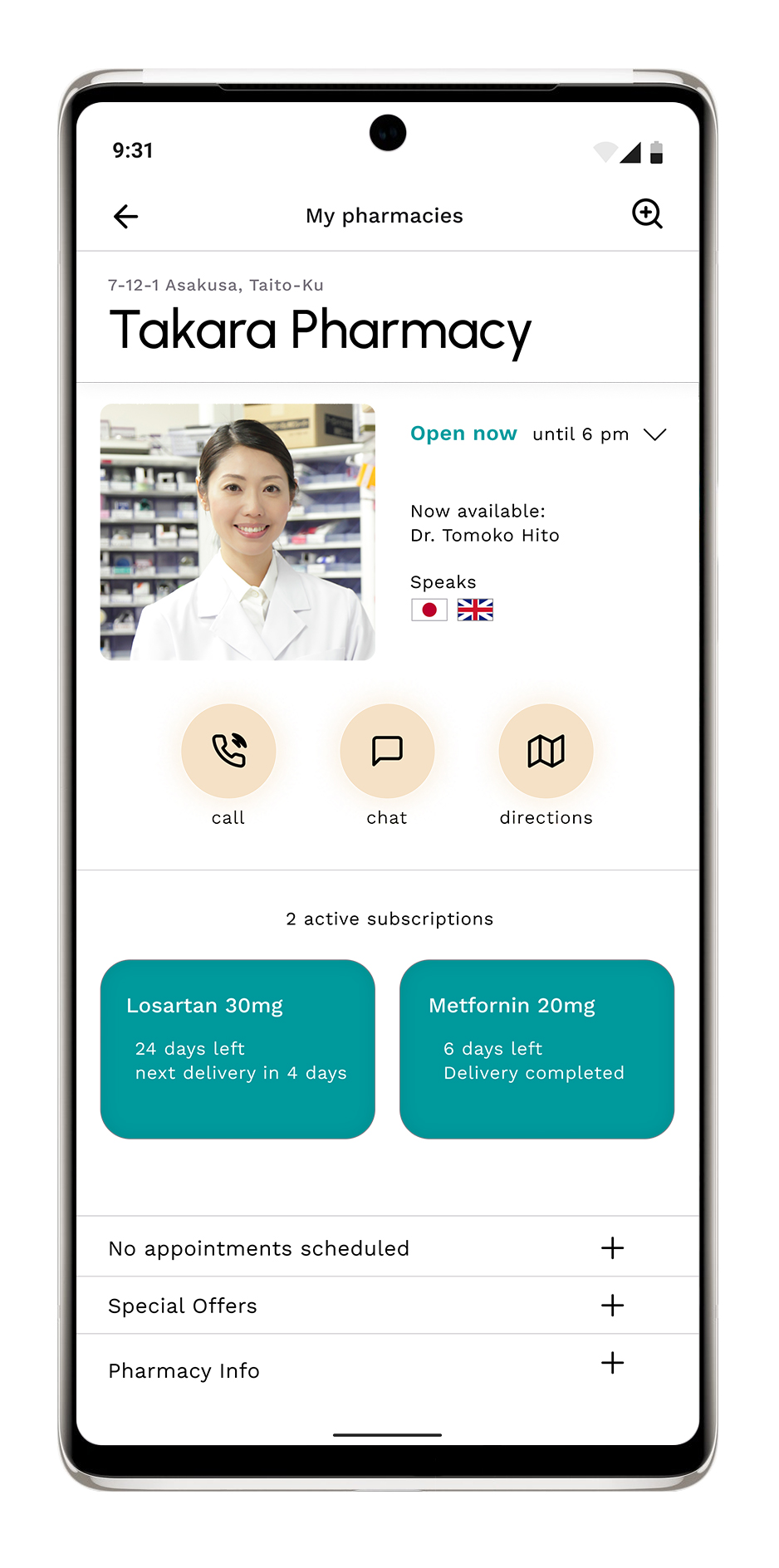Expand the Special Offers section

pos(612,1305)
